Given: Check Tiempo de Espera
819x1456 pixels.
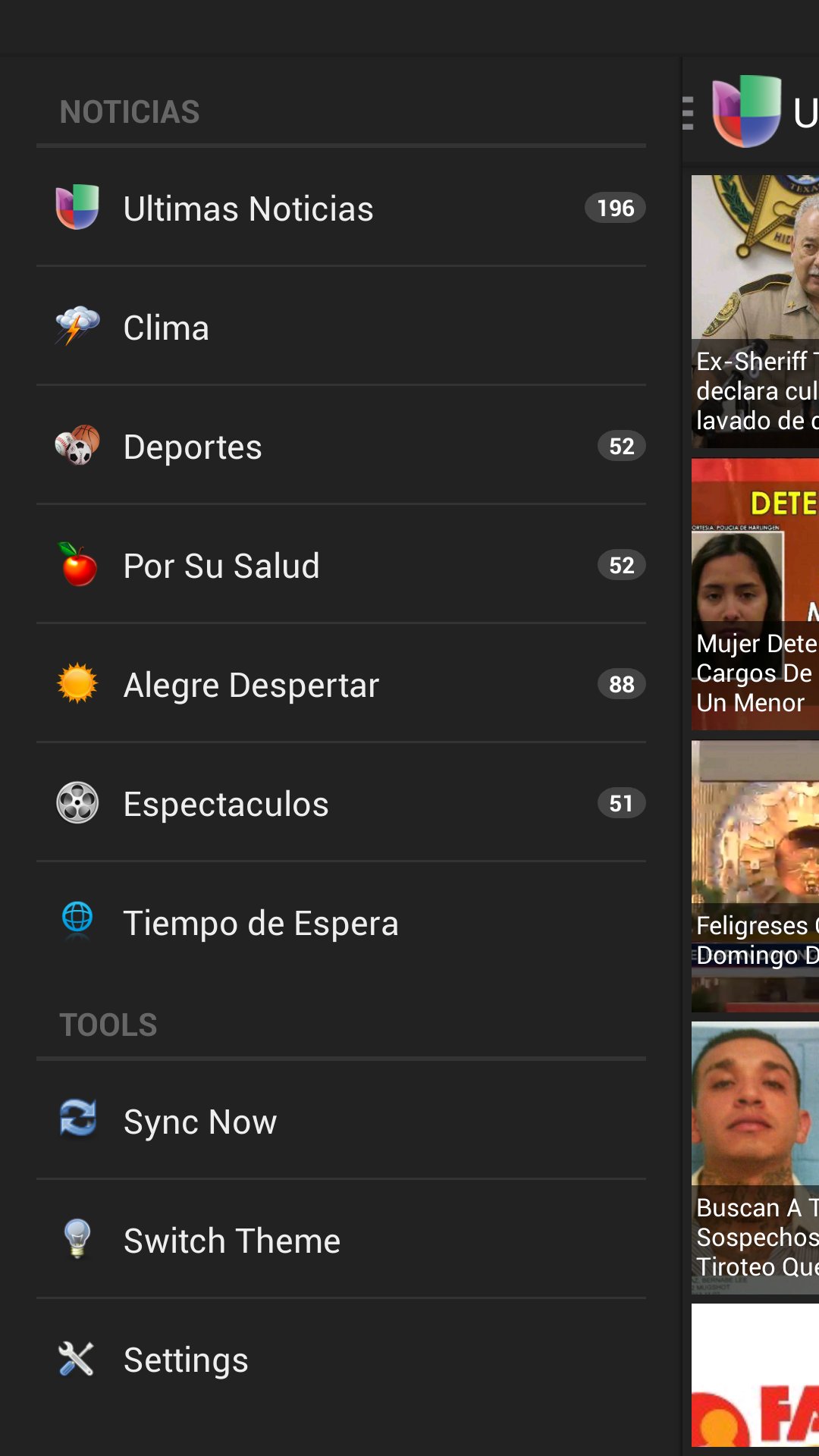Looking at the screenshot, I should (341, 923).
